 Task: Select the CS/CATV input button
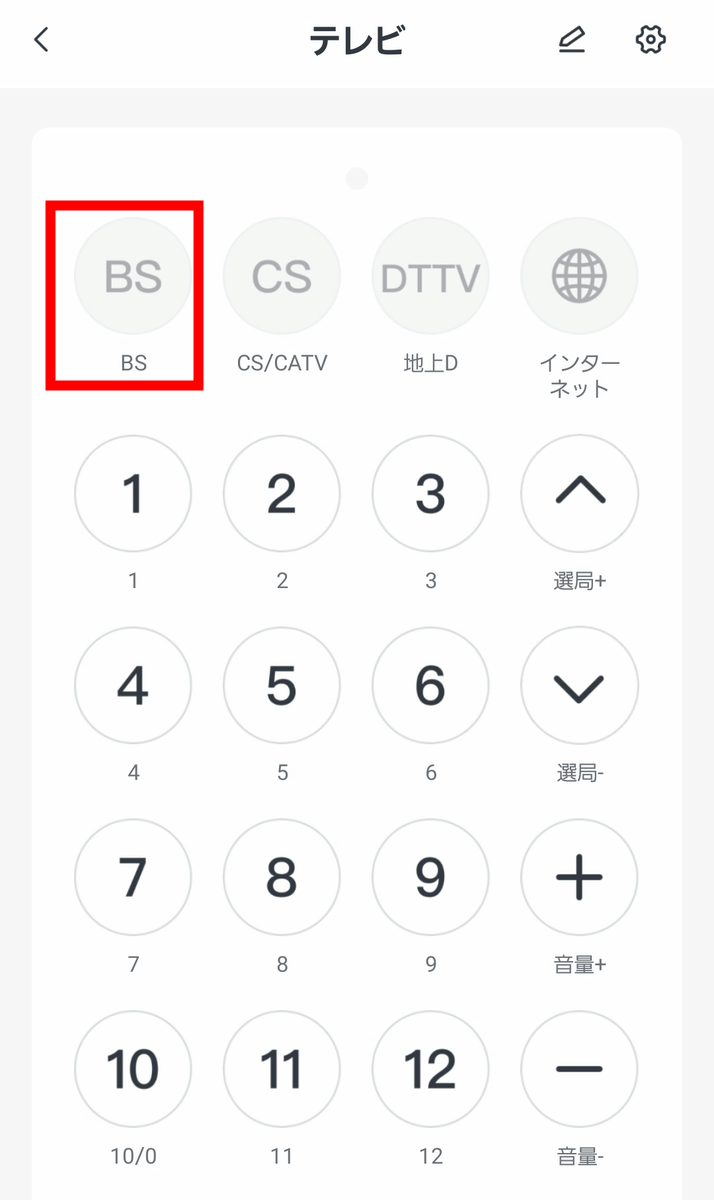[282, 277]
